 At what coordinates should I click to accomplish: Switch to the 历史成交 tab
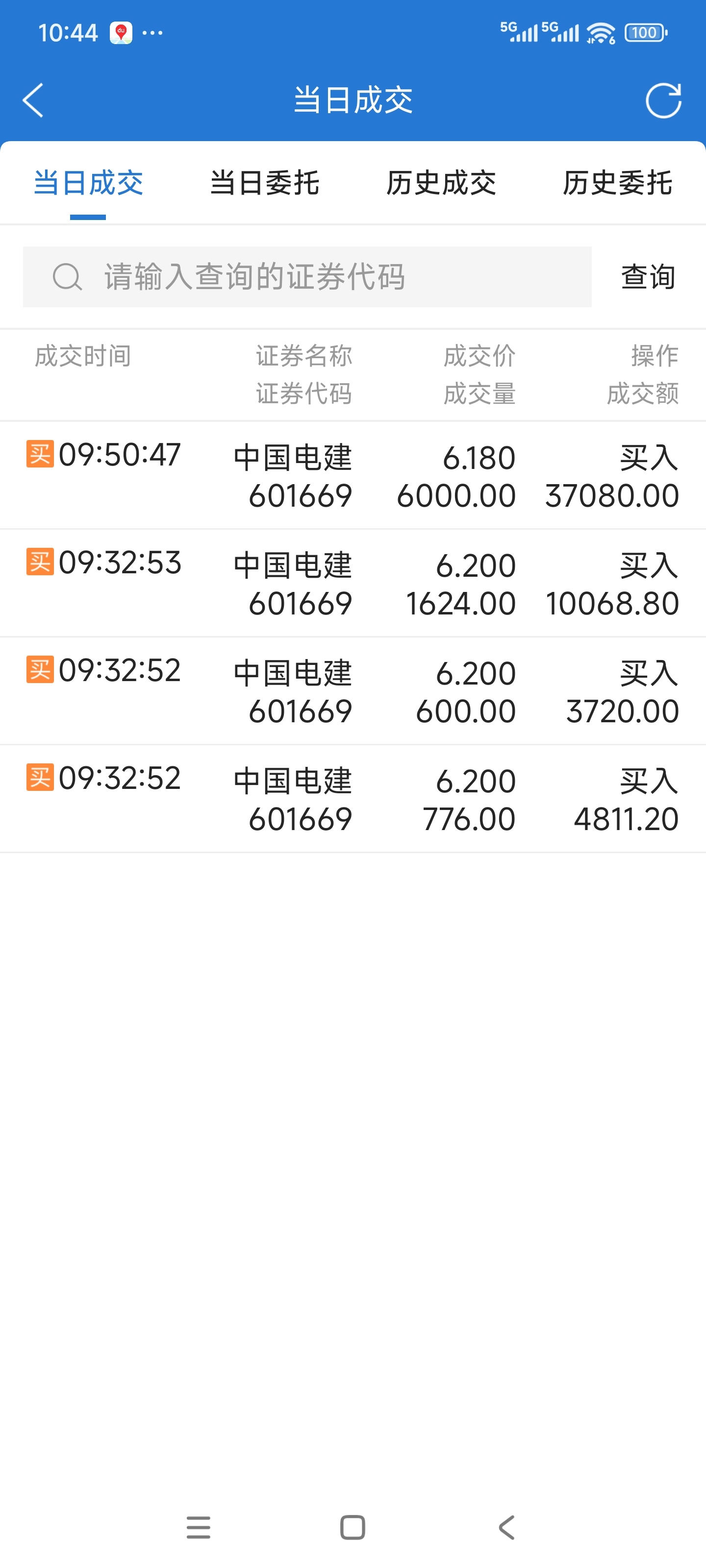click(441, 183)
